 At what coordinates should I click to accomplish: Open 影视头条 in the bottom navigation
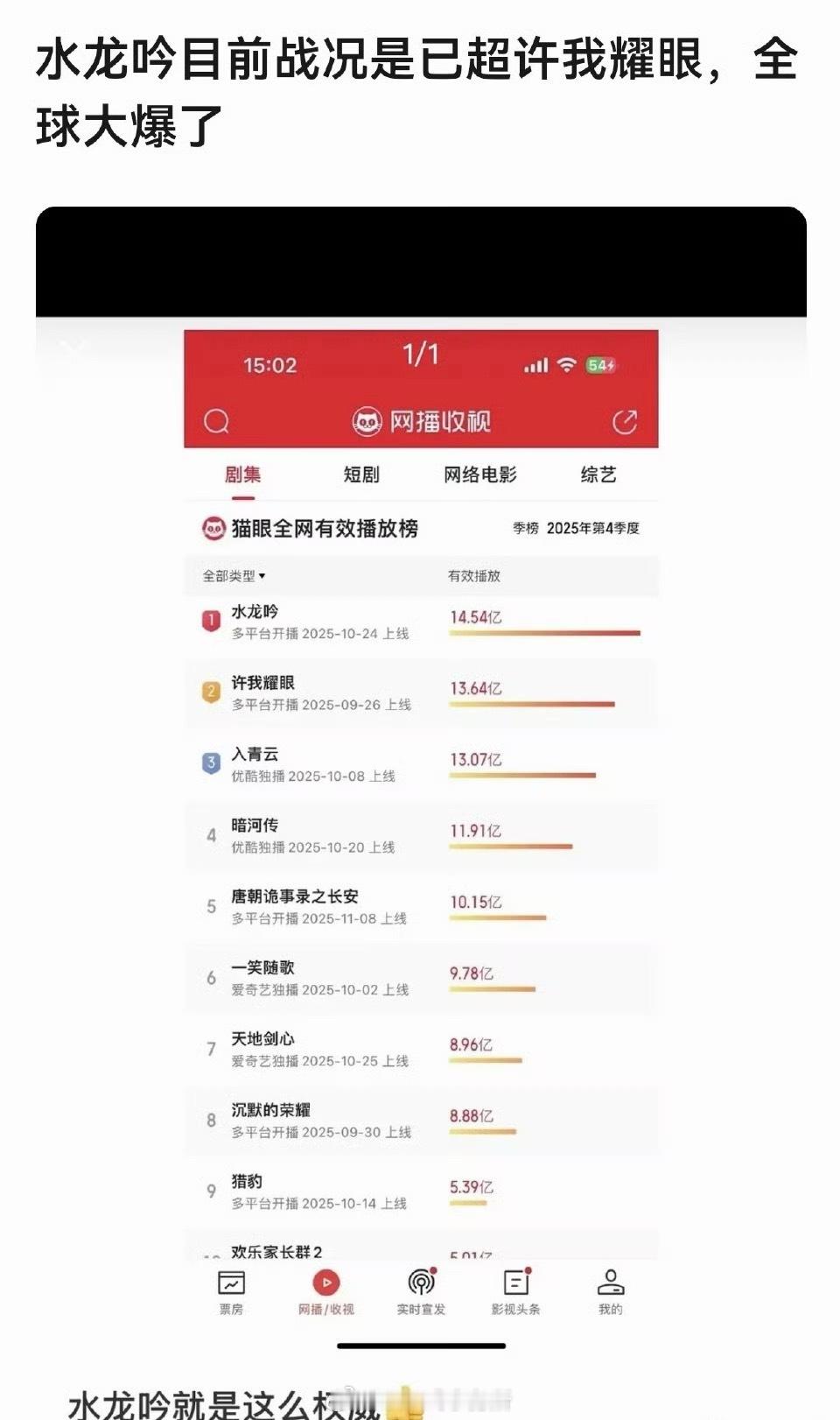coord(515,1291)
